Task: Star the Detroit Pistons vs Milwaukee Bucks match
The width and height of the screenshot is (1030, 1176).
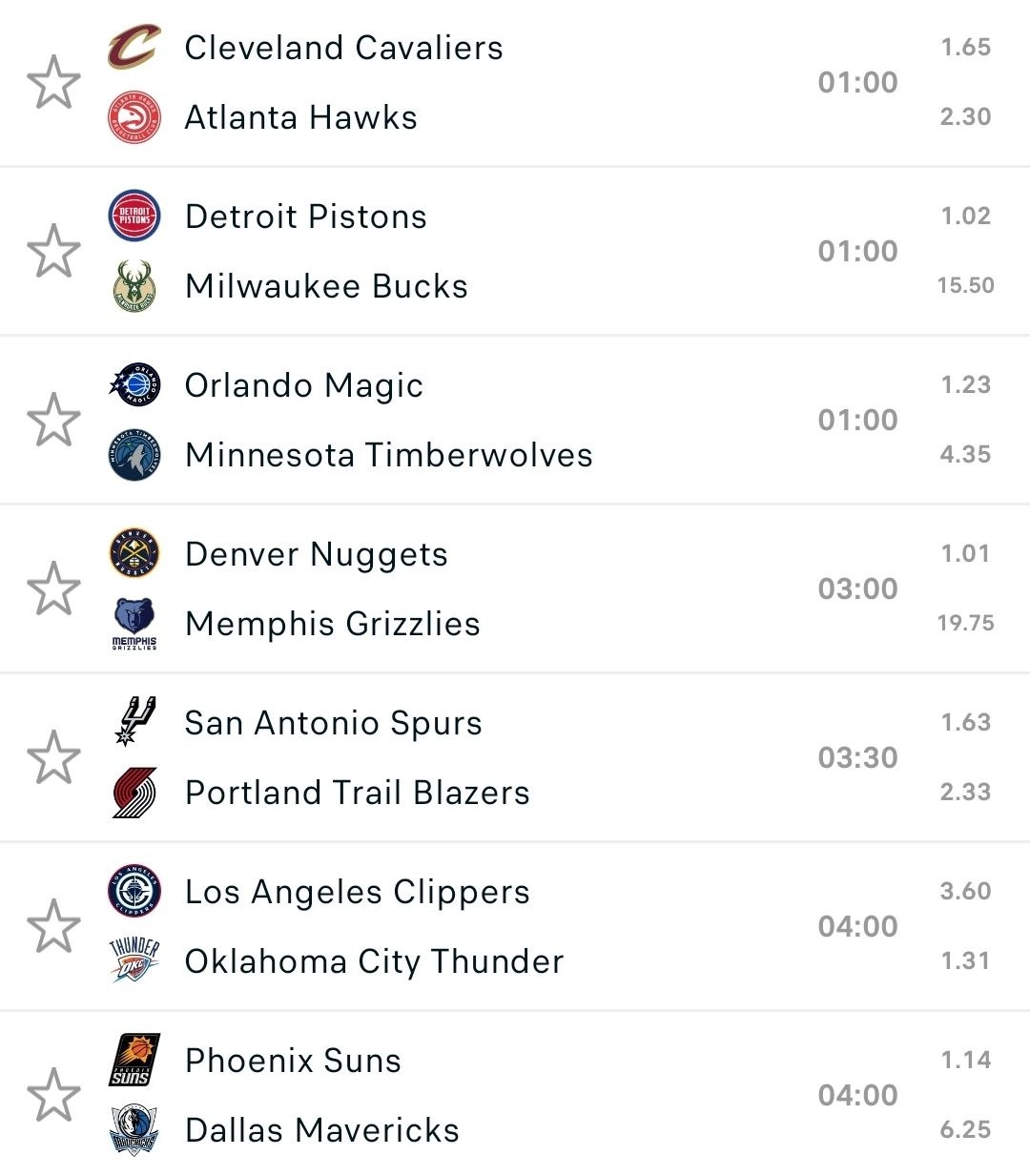Action: 53,251
